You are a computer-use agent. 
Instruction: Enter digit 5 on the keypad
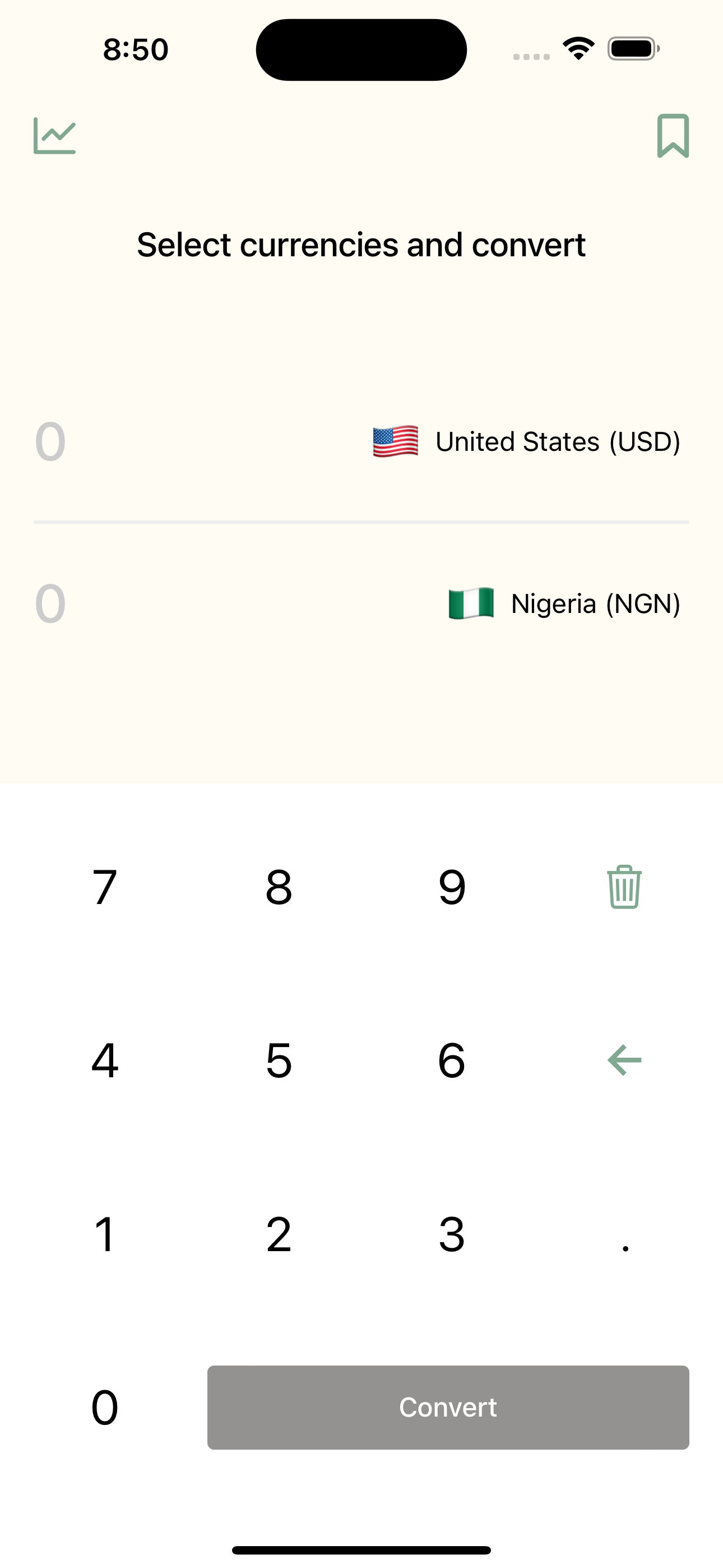coord(279,1060)
